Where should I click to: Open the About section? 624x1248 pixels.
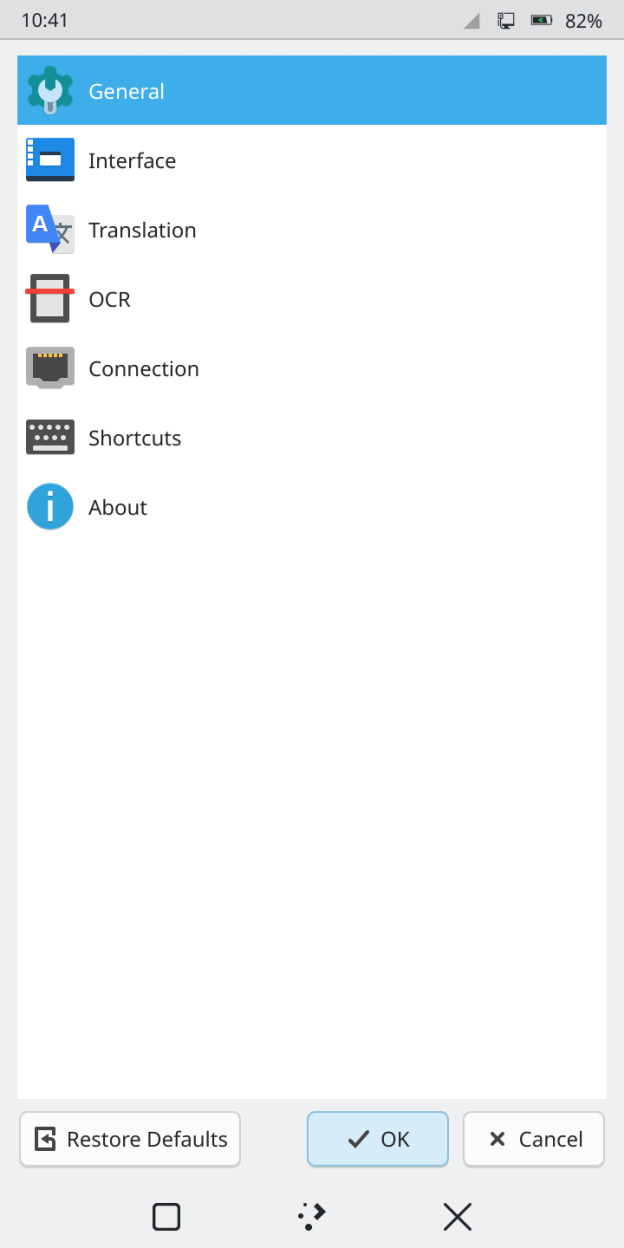[x=117, y=507]
